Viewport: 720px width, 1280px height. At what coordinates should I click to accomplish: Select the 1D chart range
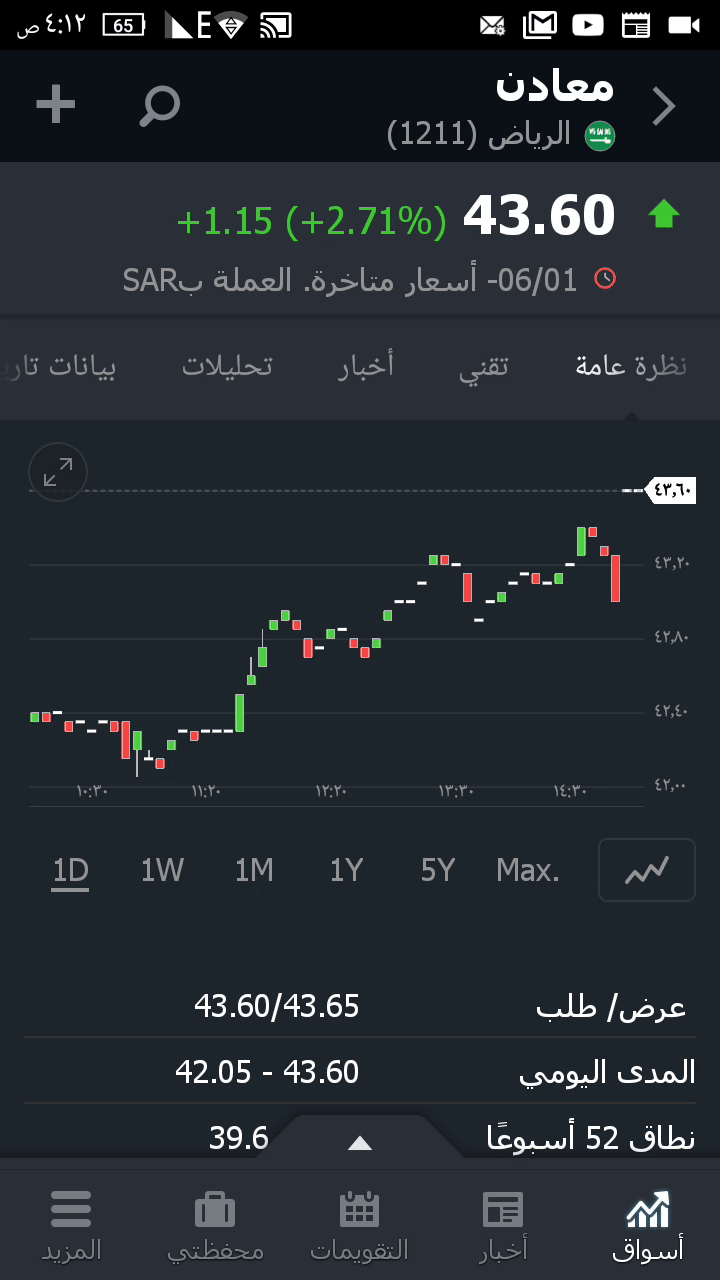coord(71,871)
